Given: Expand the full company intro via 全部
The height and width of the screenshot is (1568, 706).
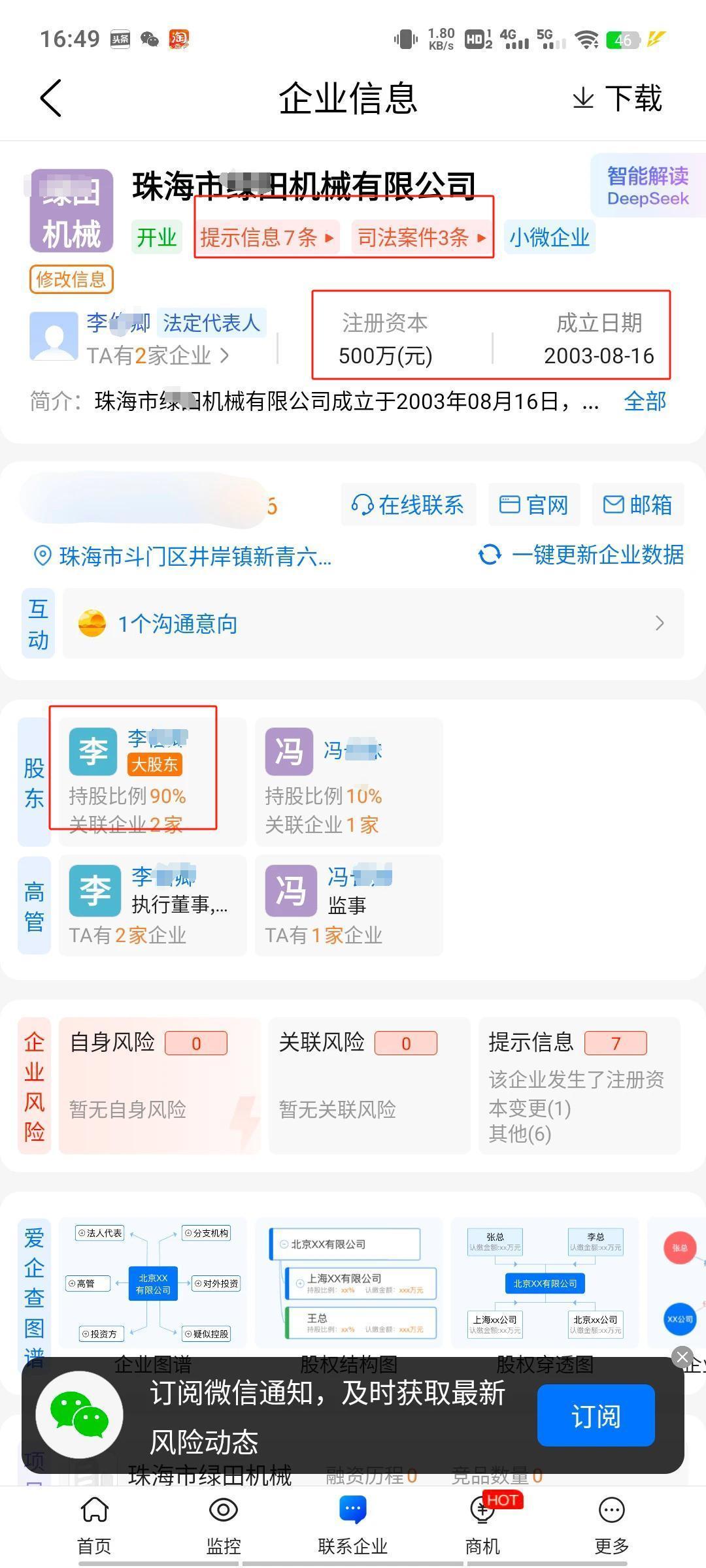Looking at the screenshot, I should click(x=645, y=401).
